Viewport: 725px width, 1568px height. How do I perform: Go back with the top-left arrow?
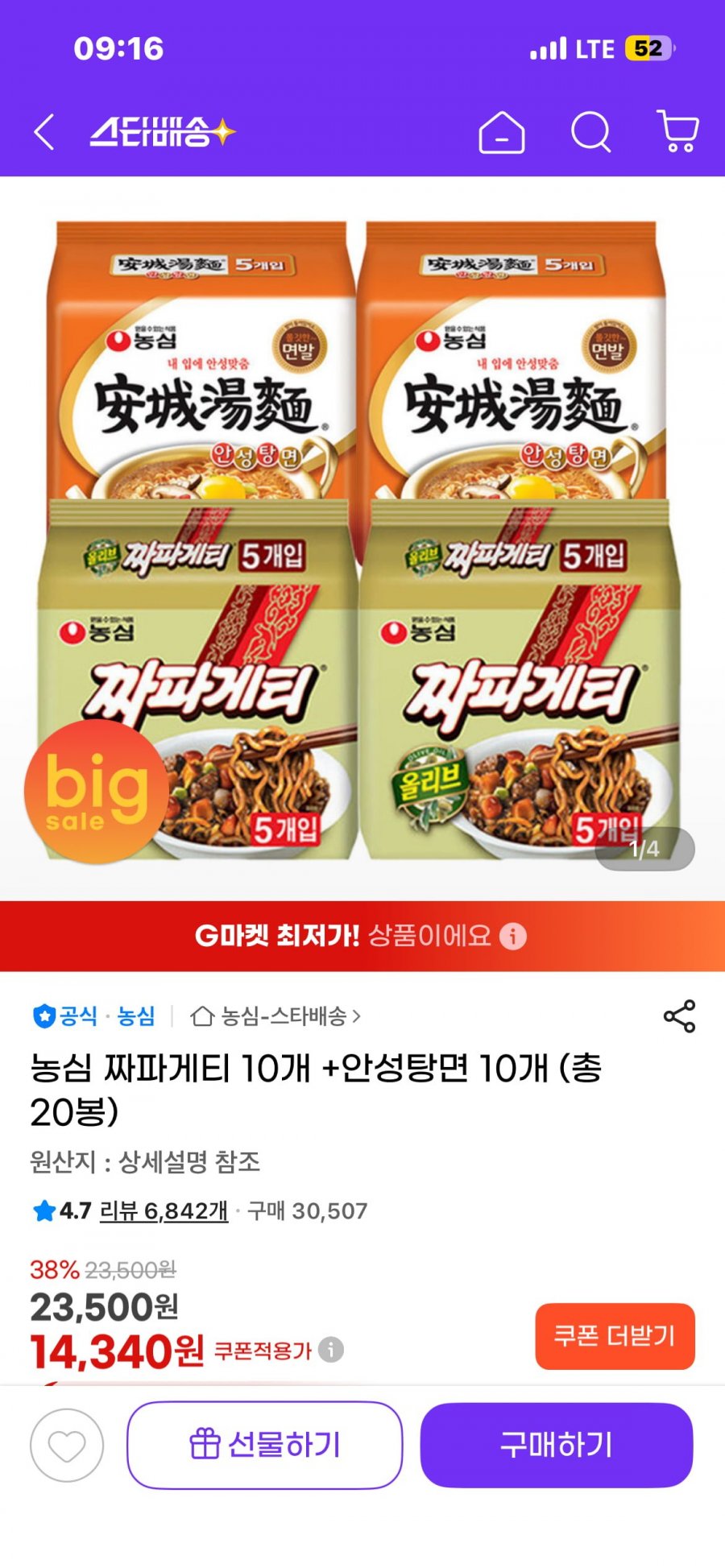point(44,132)
